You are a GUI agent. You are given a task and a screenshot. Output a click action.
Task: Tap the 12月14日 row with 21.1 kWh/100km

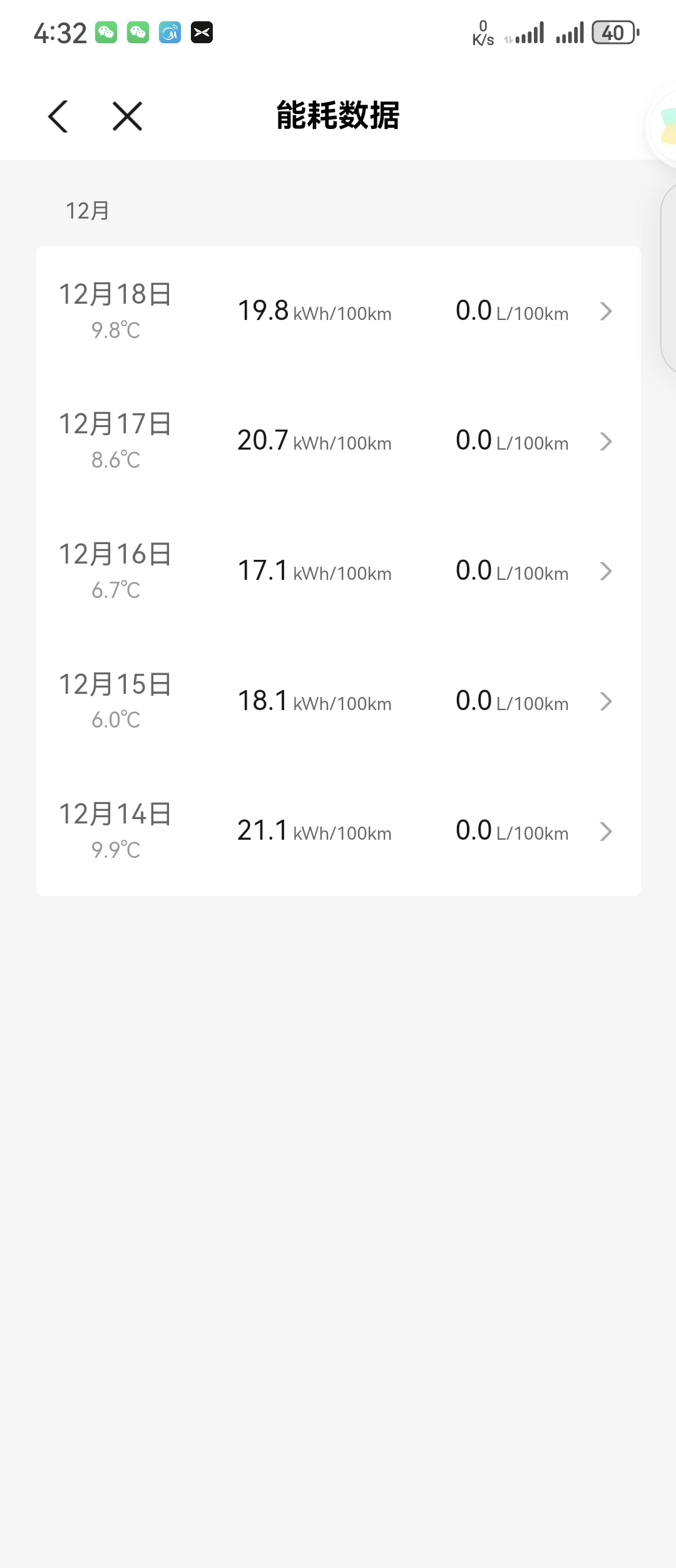tap(338, 831)
